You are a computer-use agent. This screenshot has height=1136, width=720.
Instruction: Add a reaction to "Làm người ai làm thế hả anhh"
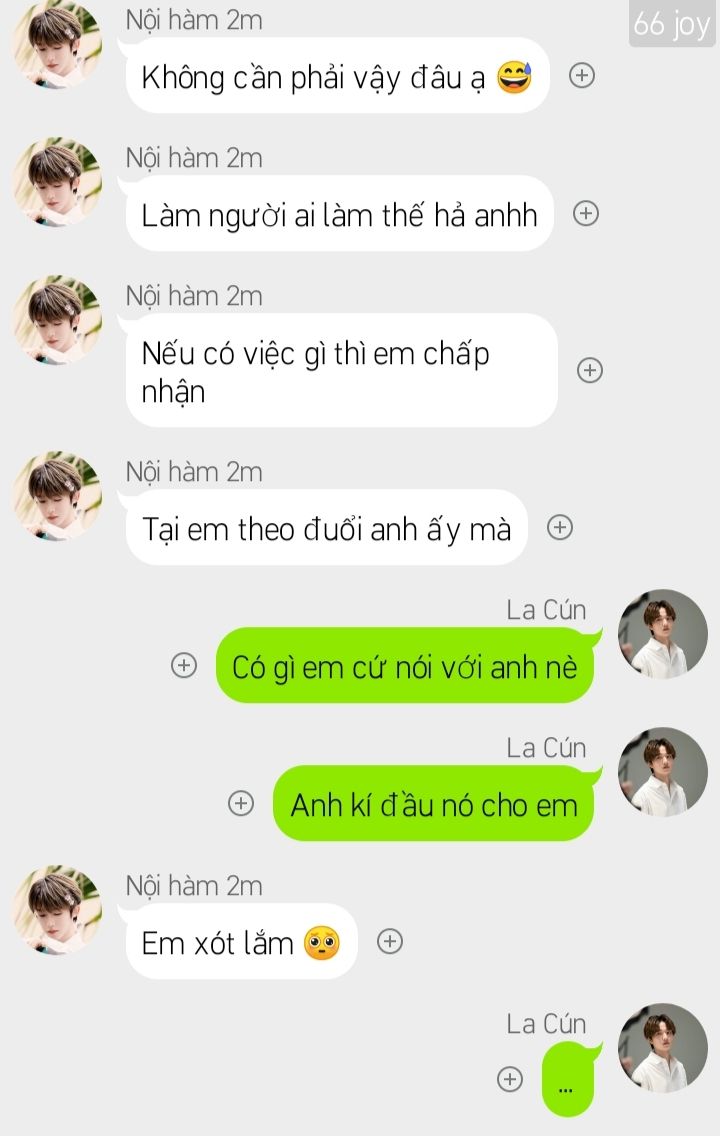click(586, 213)
